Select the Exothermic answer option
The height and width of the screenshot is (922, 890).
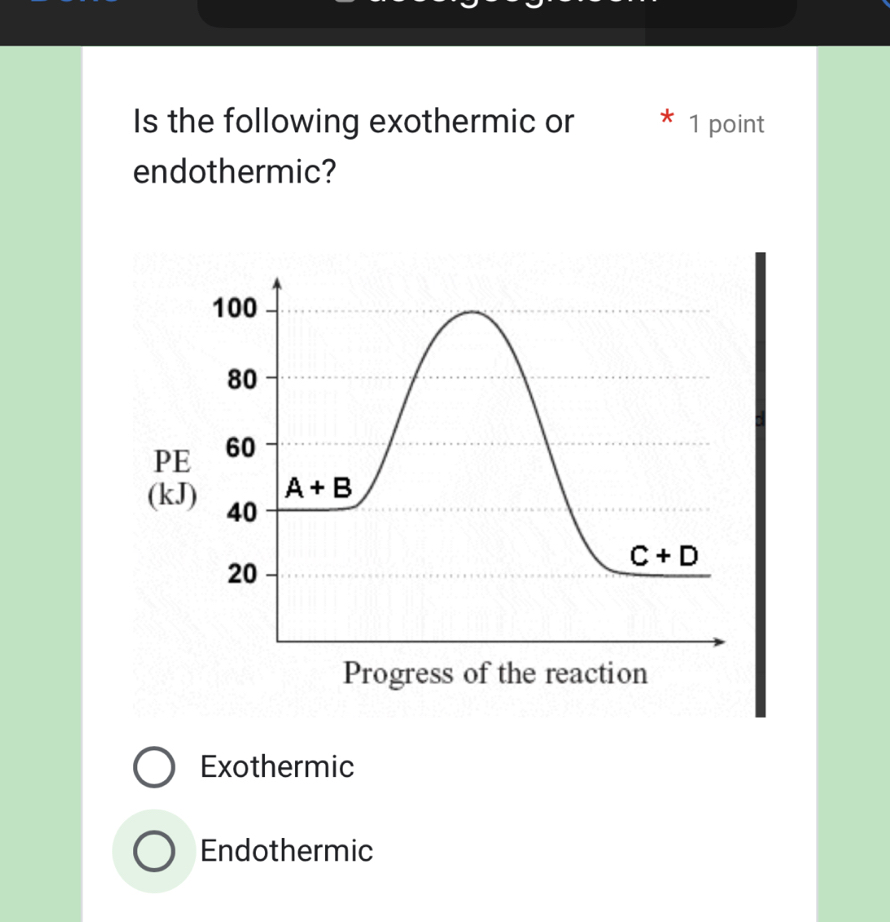[154, 768]
